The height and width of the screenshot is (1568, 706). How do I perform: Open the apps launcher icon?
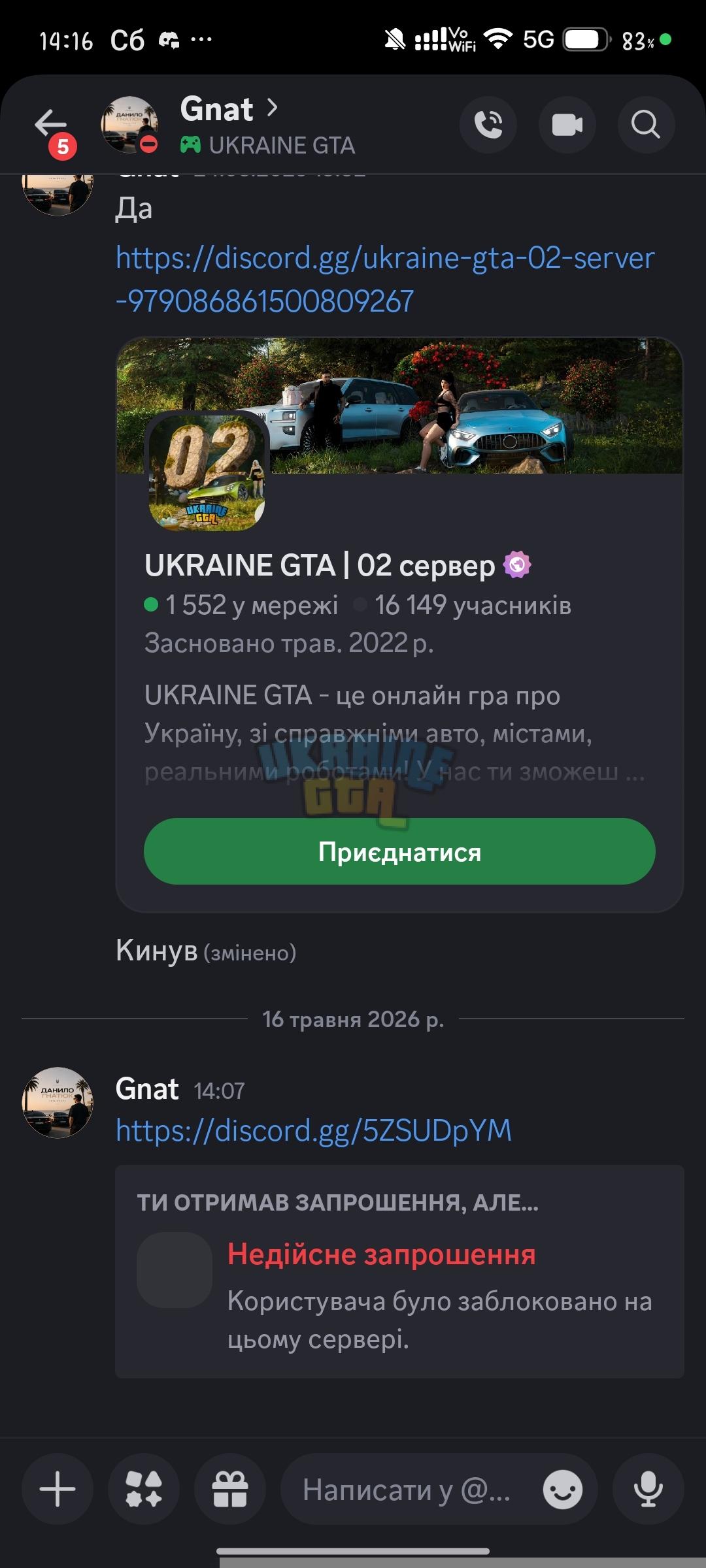[x=144, y=1490]
